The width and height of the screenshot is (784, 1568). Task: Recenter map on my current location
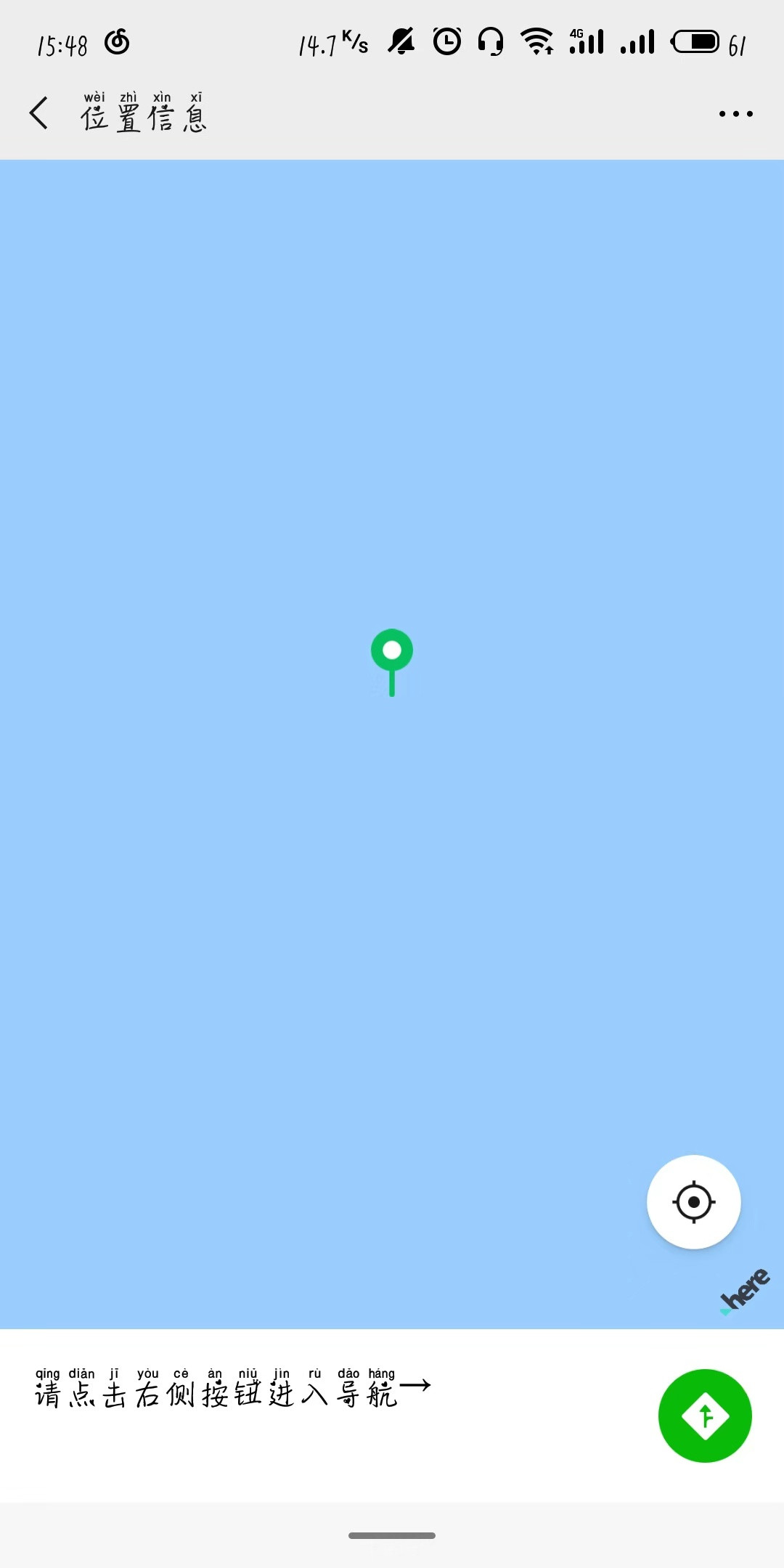693,1202
